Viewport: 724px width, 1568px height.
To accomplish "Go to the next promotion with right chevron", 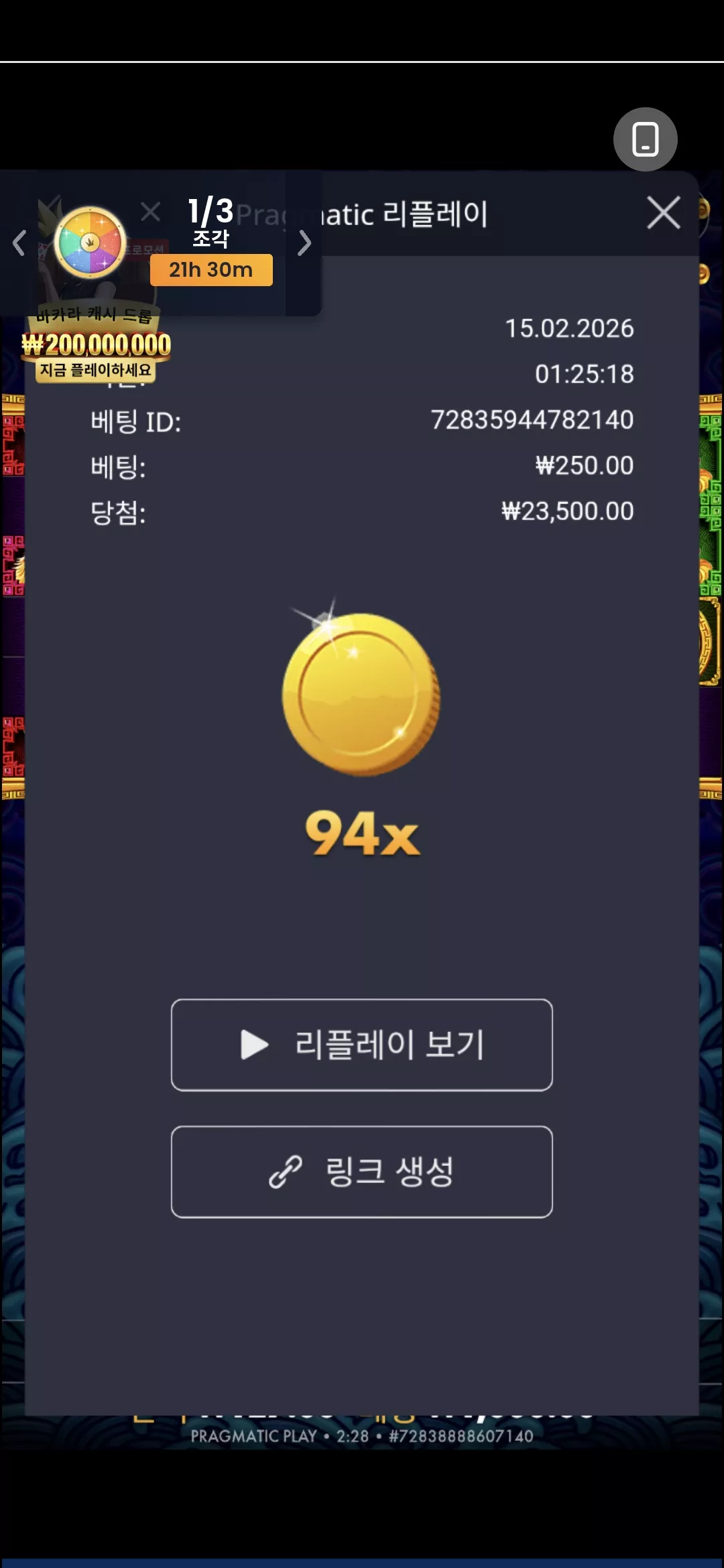I will pyautogui.click(x=304, y=243).
